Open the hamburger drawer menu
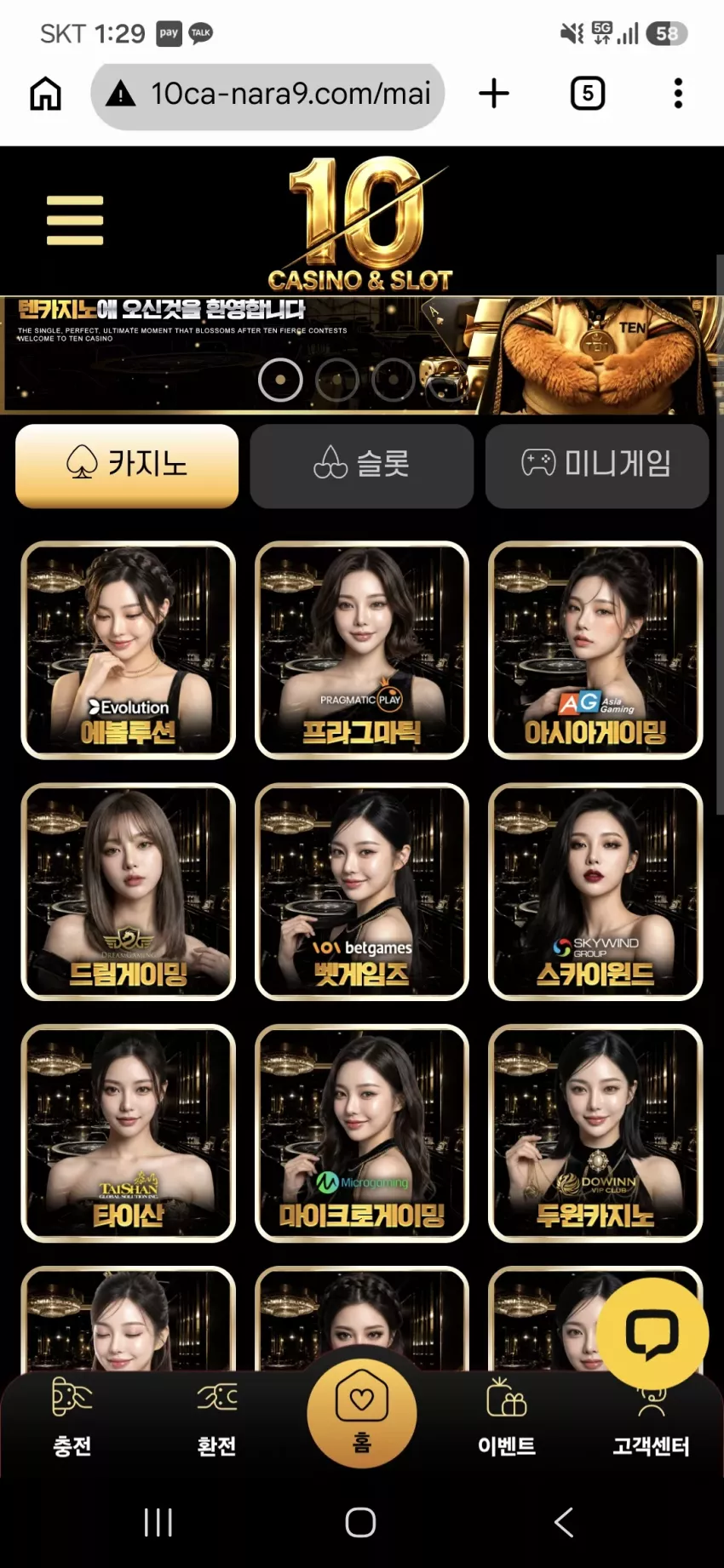 click(x=75, y=220)
